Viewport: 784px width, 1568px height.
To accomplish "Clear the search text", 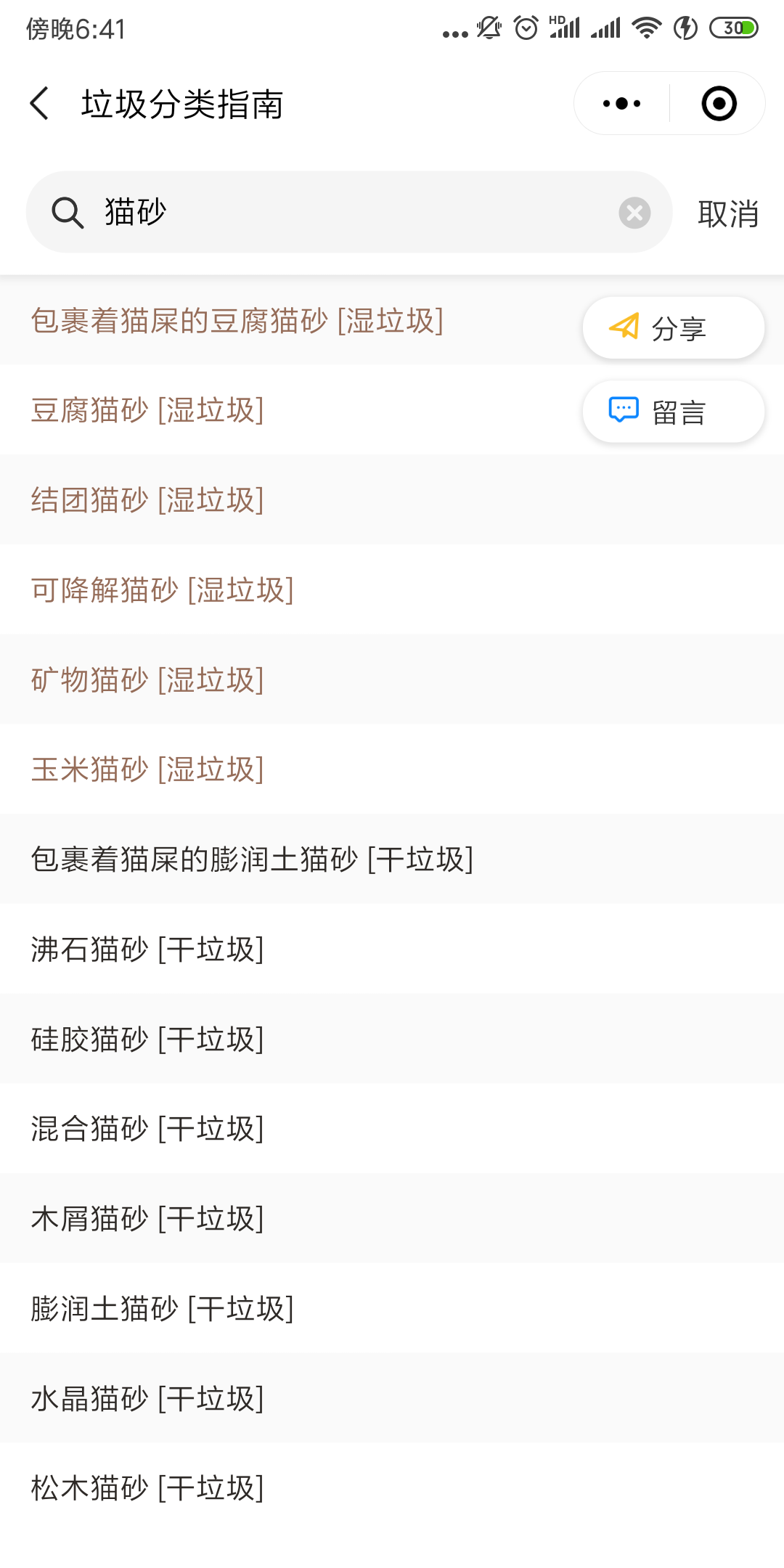I will (634, 213).
